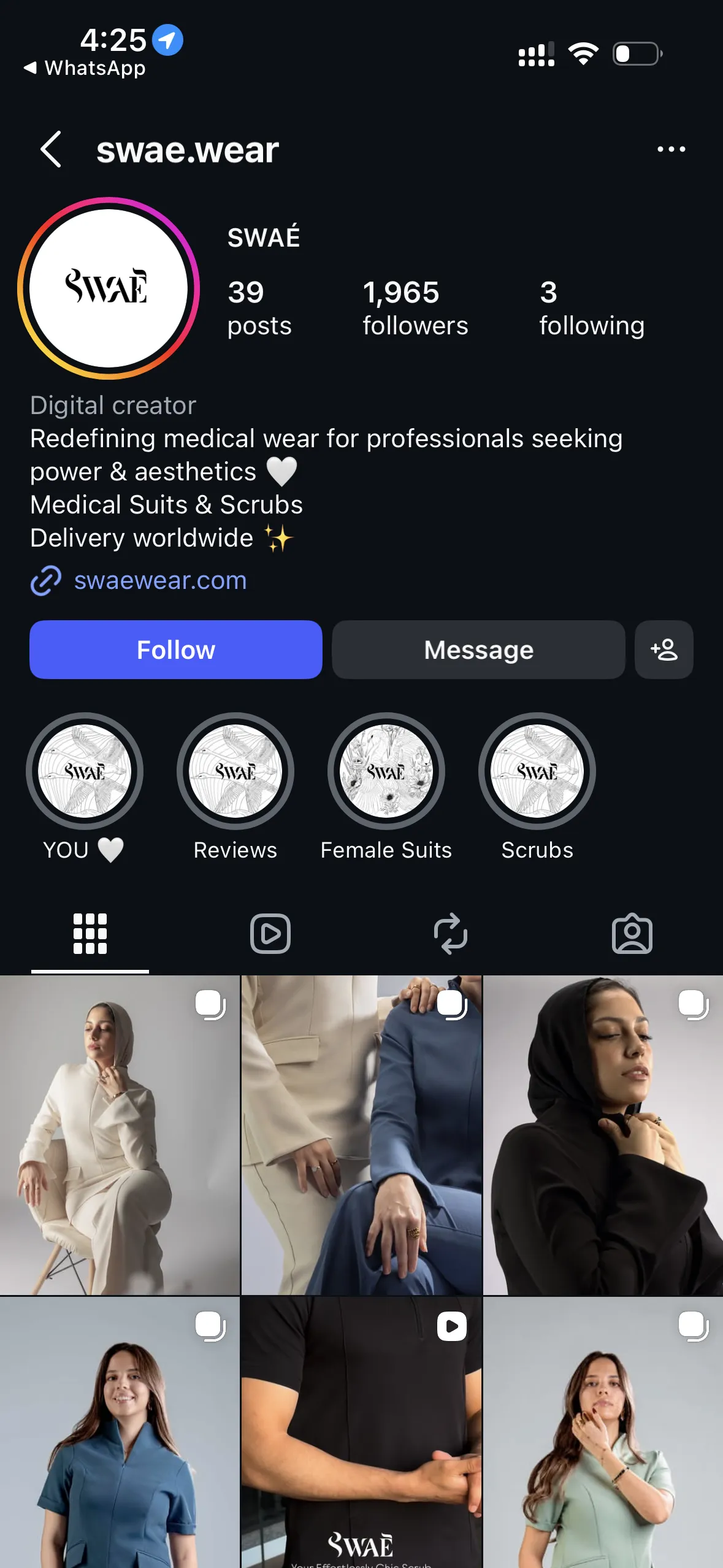The height and width of the screenshot is (1568, 723).
Task: Message the SWAÉ account
Action: (x=478, y=650)
